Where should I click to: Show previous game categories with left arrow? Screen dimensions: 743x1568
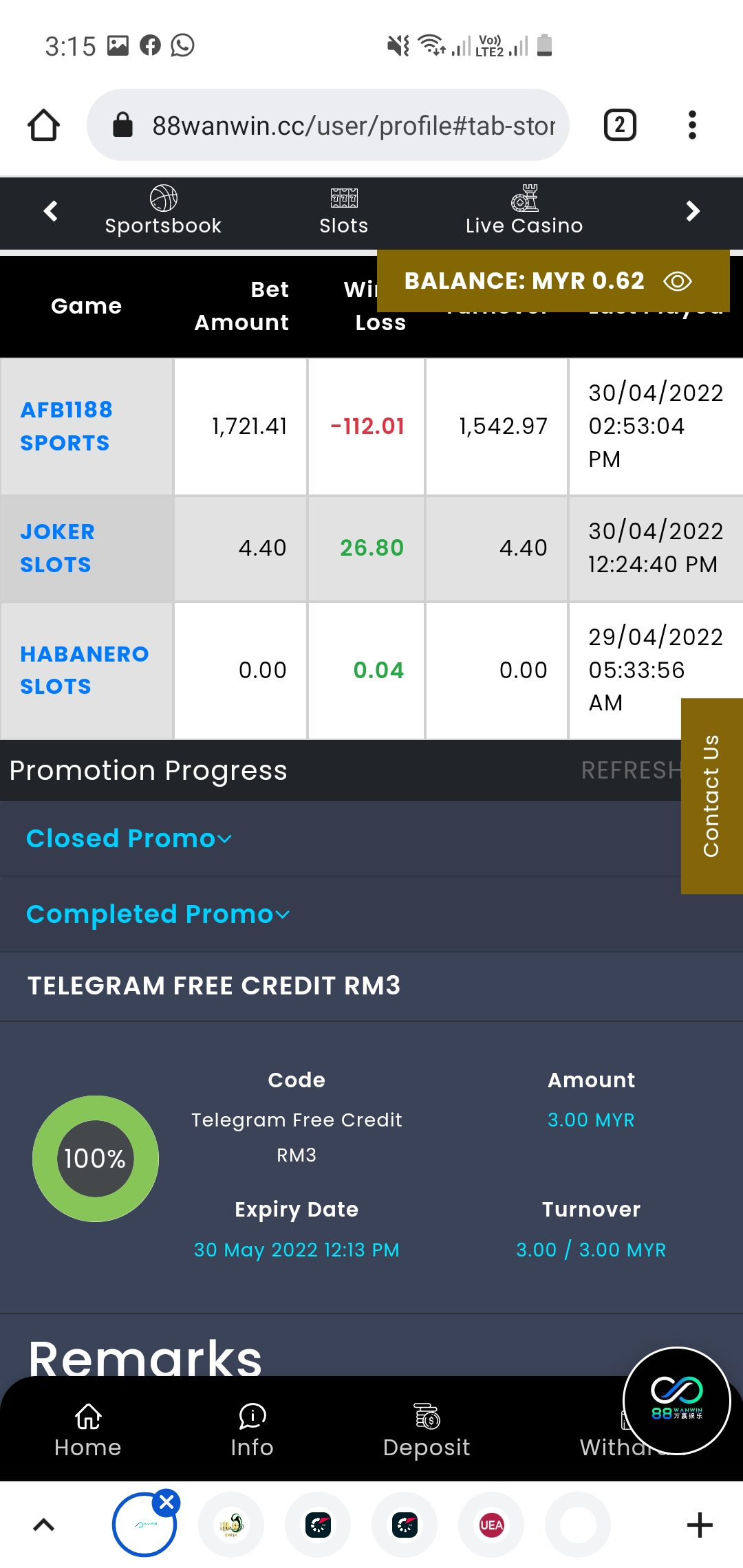click(x=50, y=211)
